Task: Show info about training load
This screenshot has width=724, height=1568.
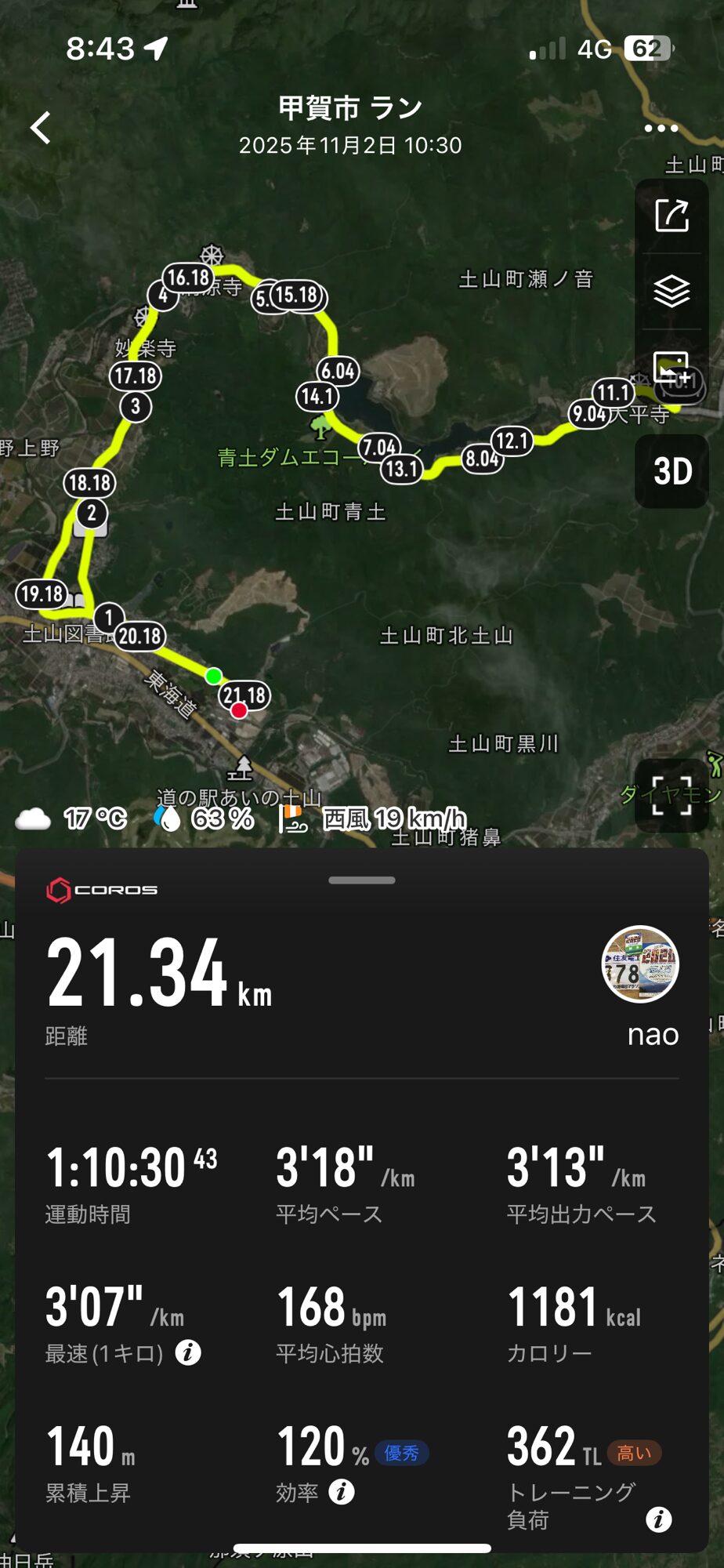Action: 658,1519
